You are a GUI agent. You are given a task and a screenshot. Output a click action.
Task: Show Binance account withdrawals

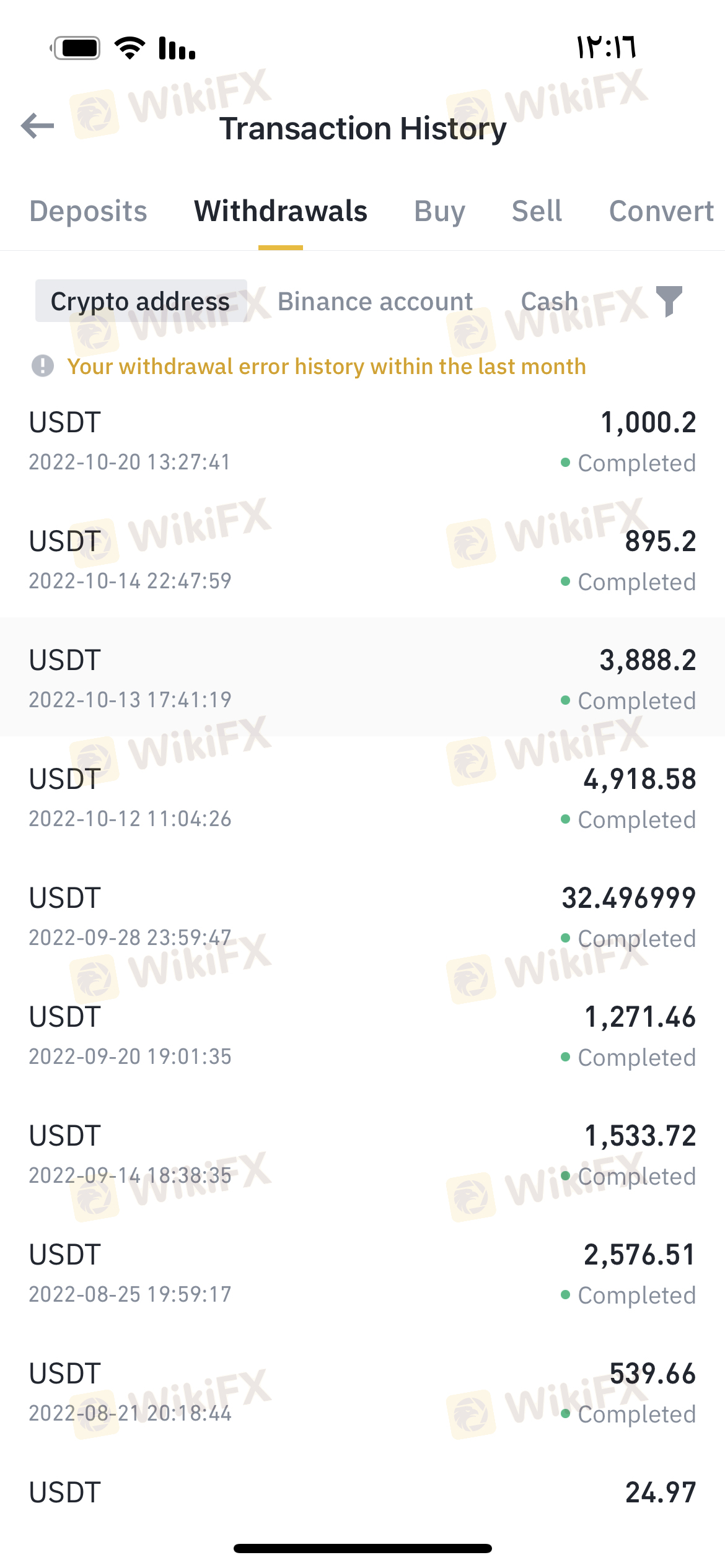(x=375, y=302)
